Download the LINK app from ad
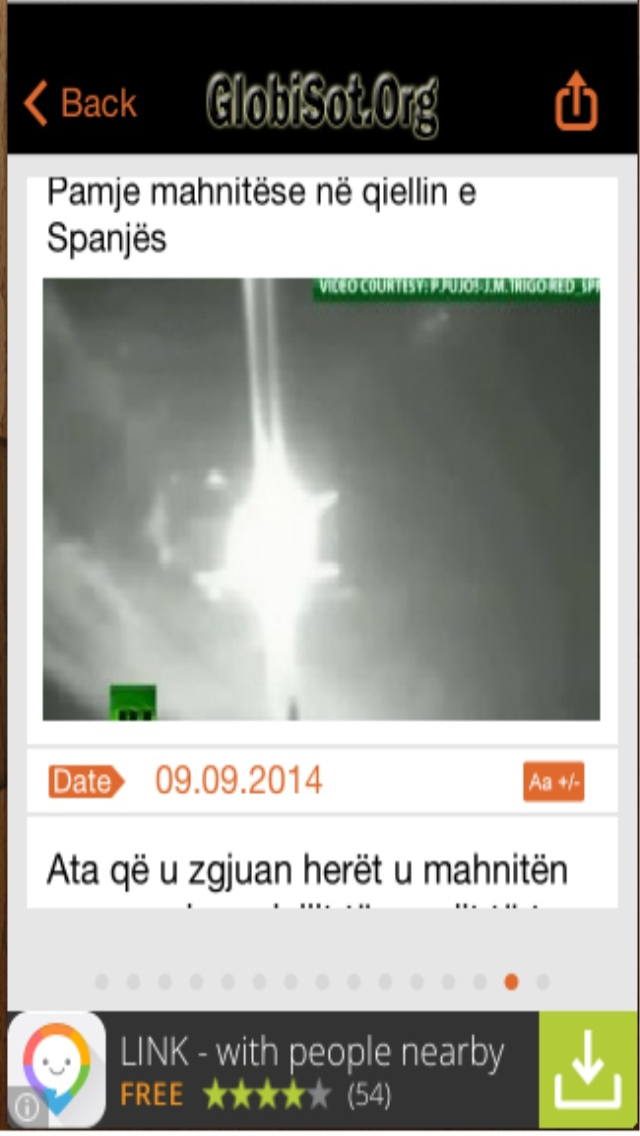Screen dimensions: 640x1136 (x=587, y=1070)
